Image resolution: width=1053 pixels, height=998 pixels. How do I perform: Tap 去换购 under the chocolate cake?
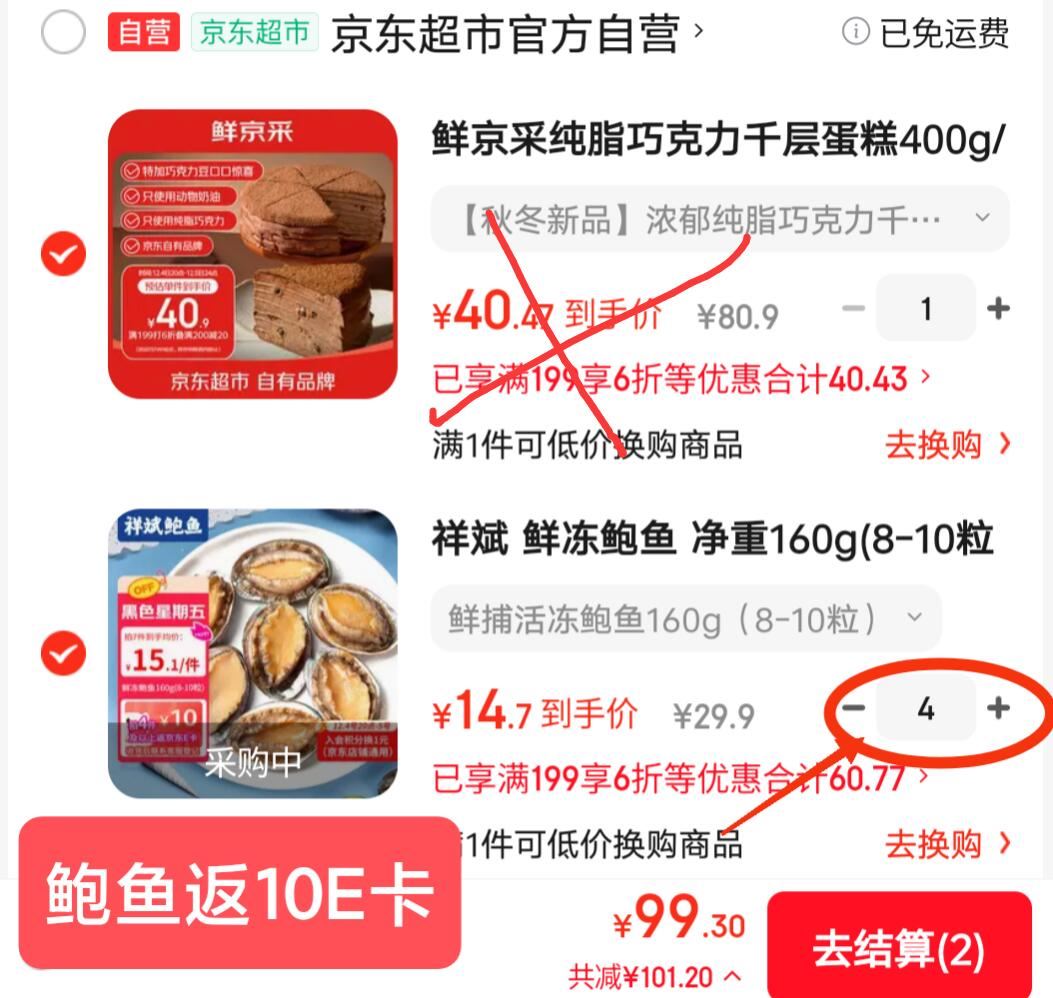click(x=946, y=445)
